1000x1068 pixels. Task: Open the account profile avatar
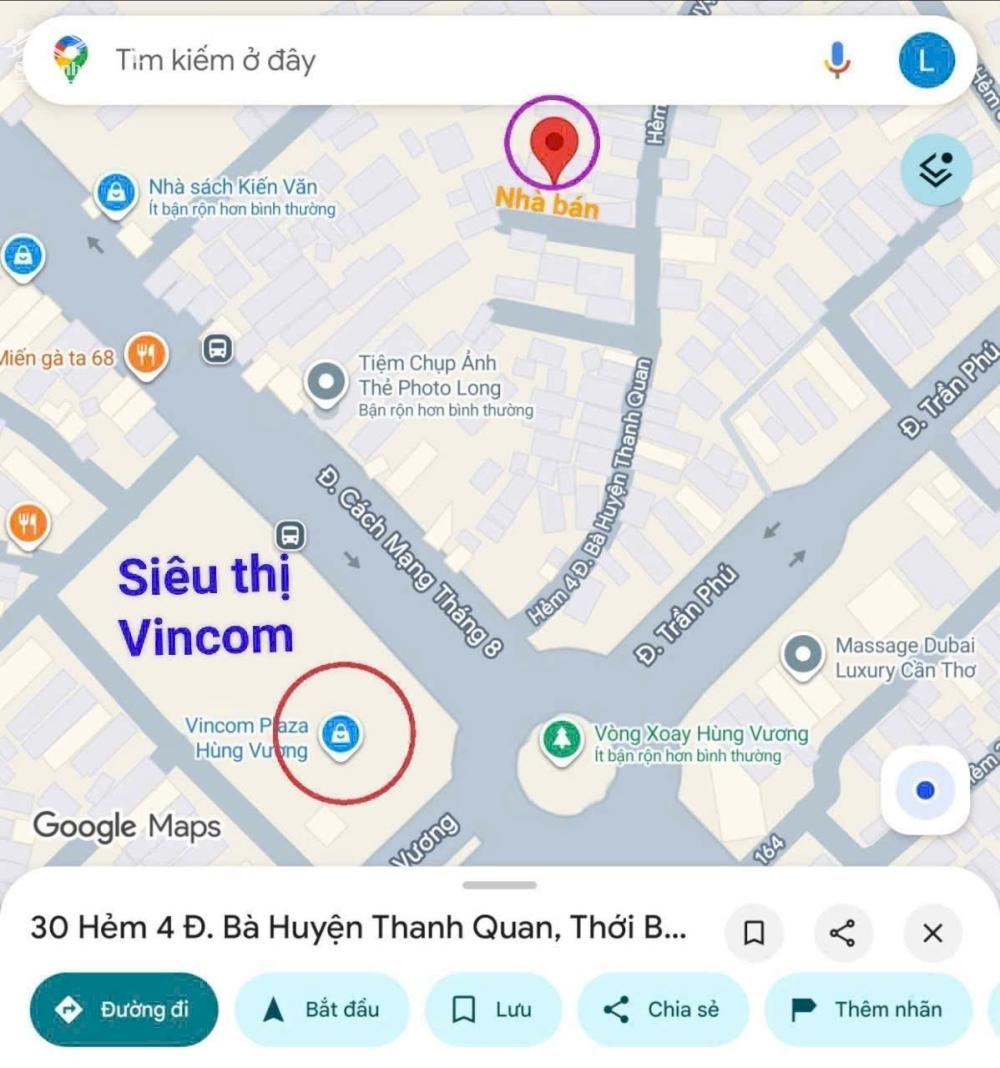(926, 60)
